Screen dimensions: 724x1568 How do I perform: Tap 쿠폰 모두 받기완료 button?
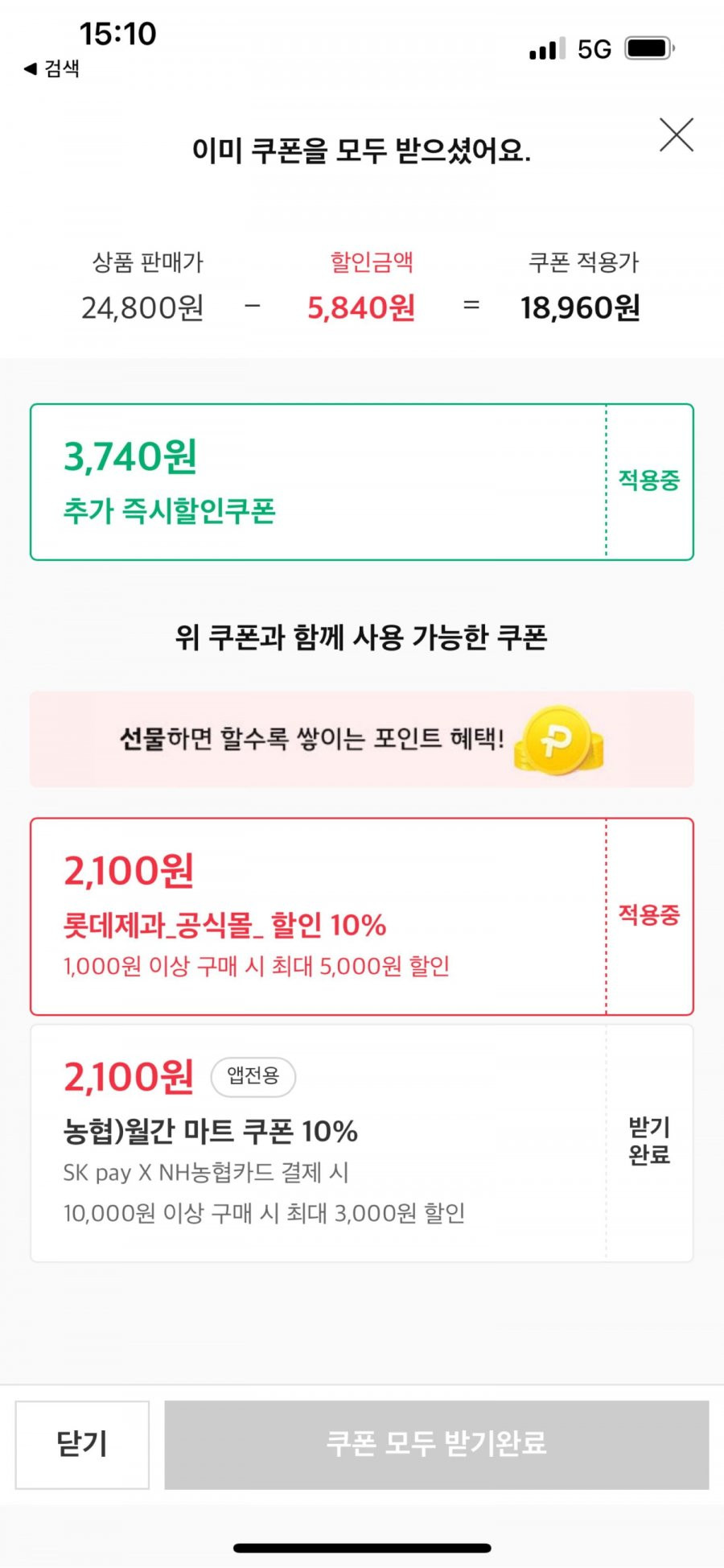[x=436, y=1444]
